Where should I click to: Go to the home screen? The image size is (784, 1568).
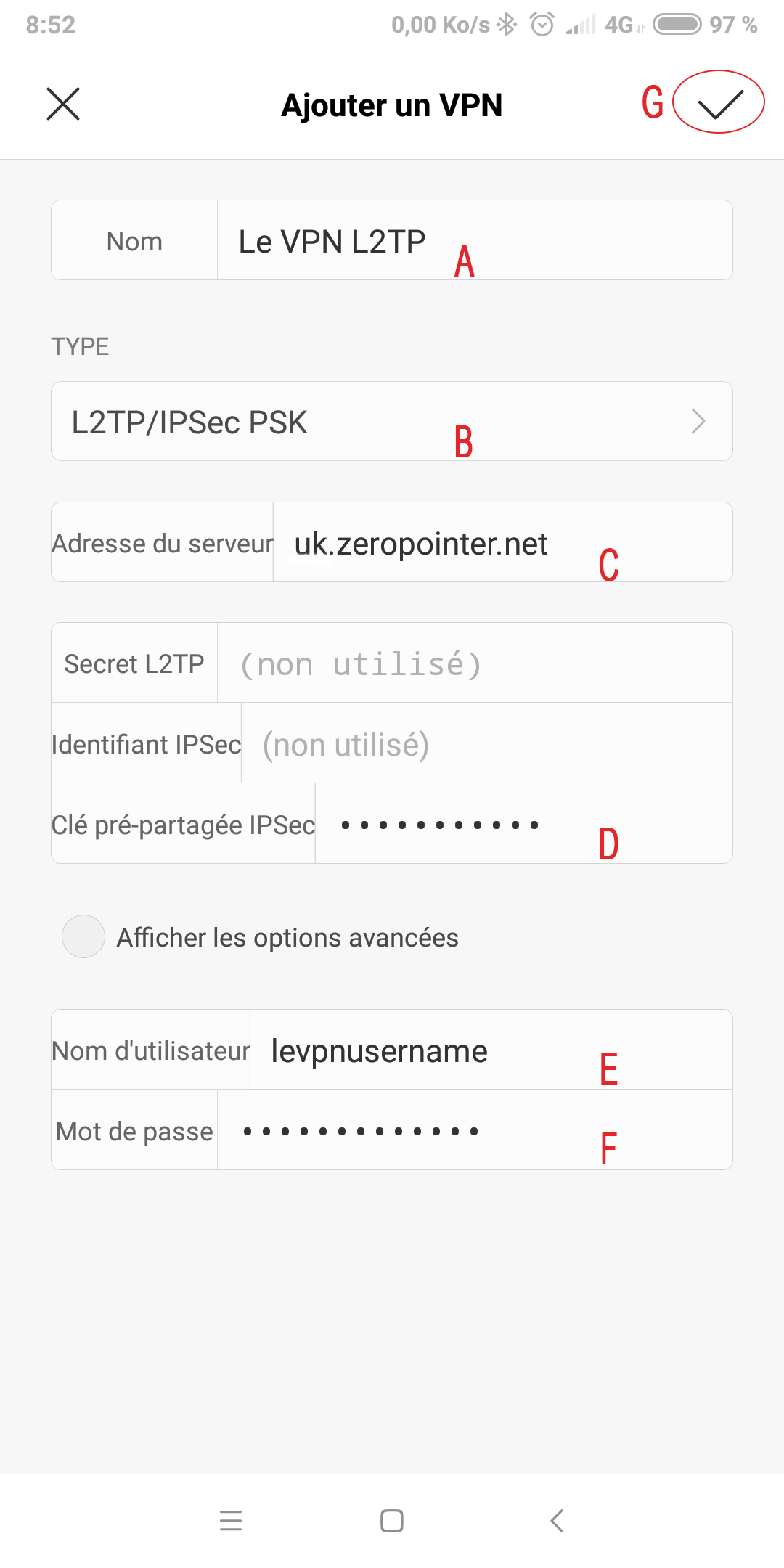click(x=392, y=1520)
